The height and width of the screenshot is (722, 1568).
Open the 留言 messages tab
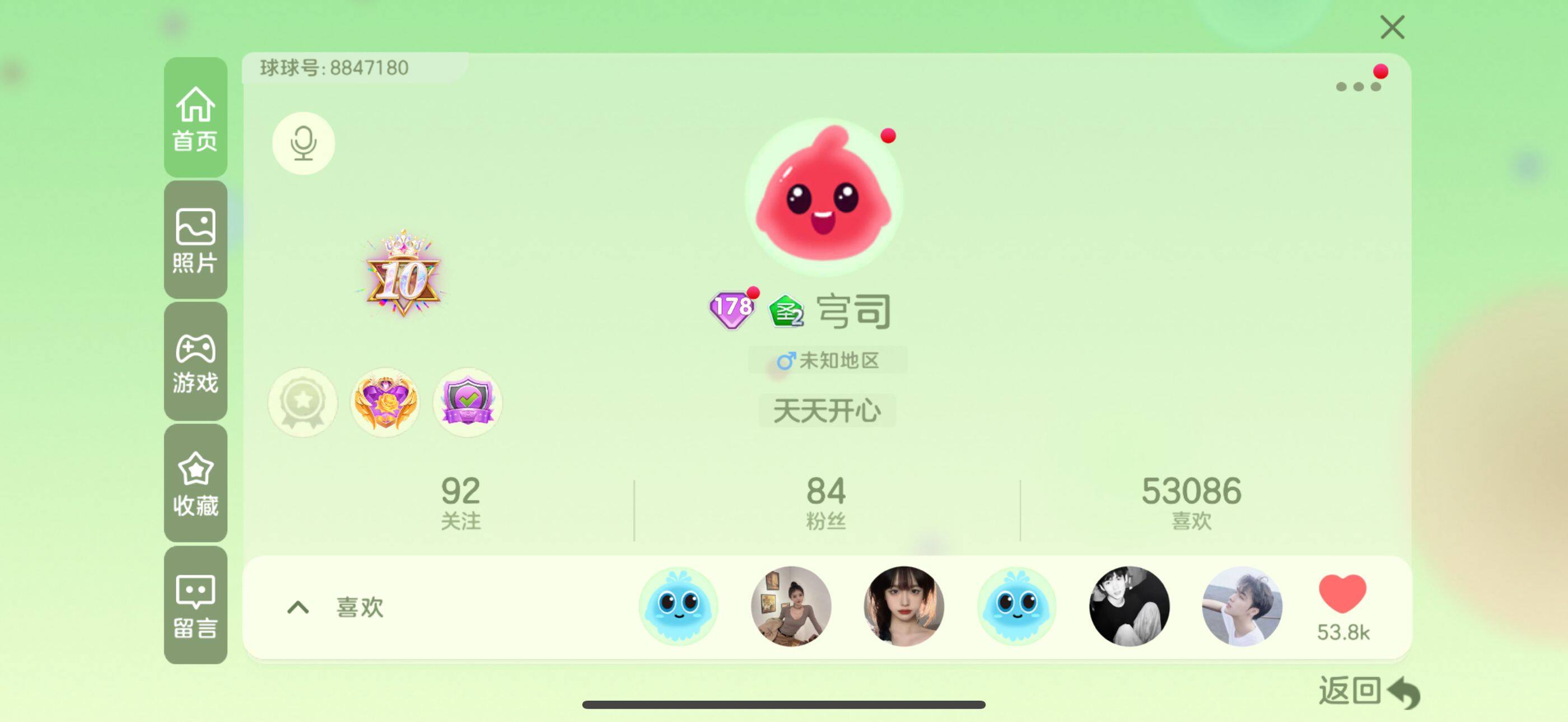click(x=195, y=605)
